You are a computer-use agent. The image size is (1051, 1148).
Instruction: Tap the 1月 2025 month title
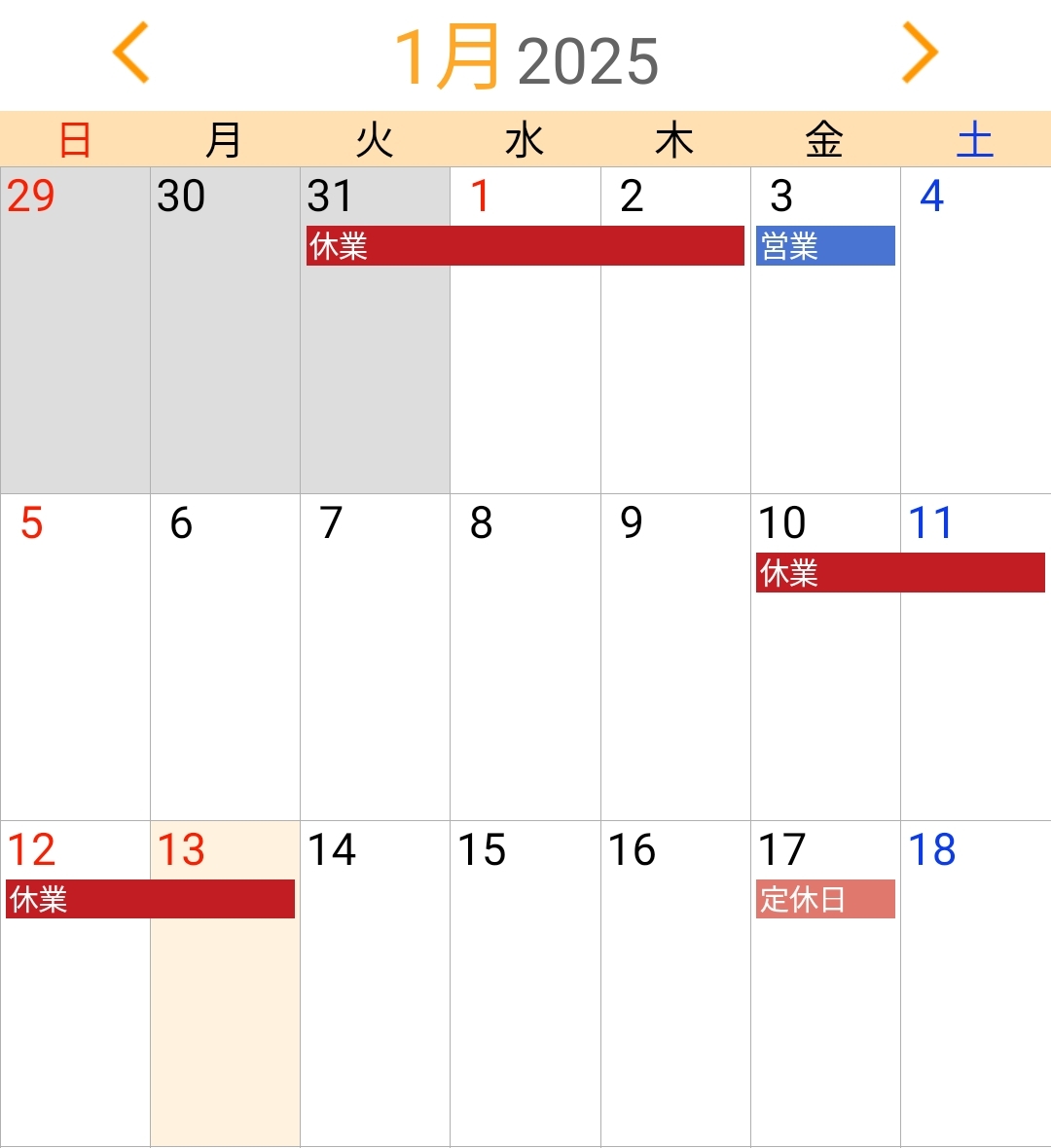tap(525, 58)
